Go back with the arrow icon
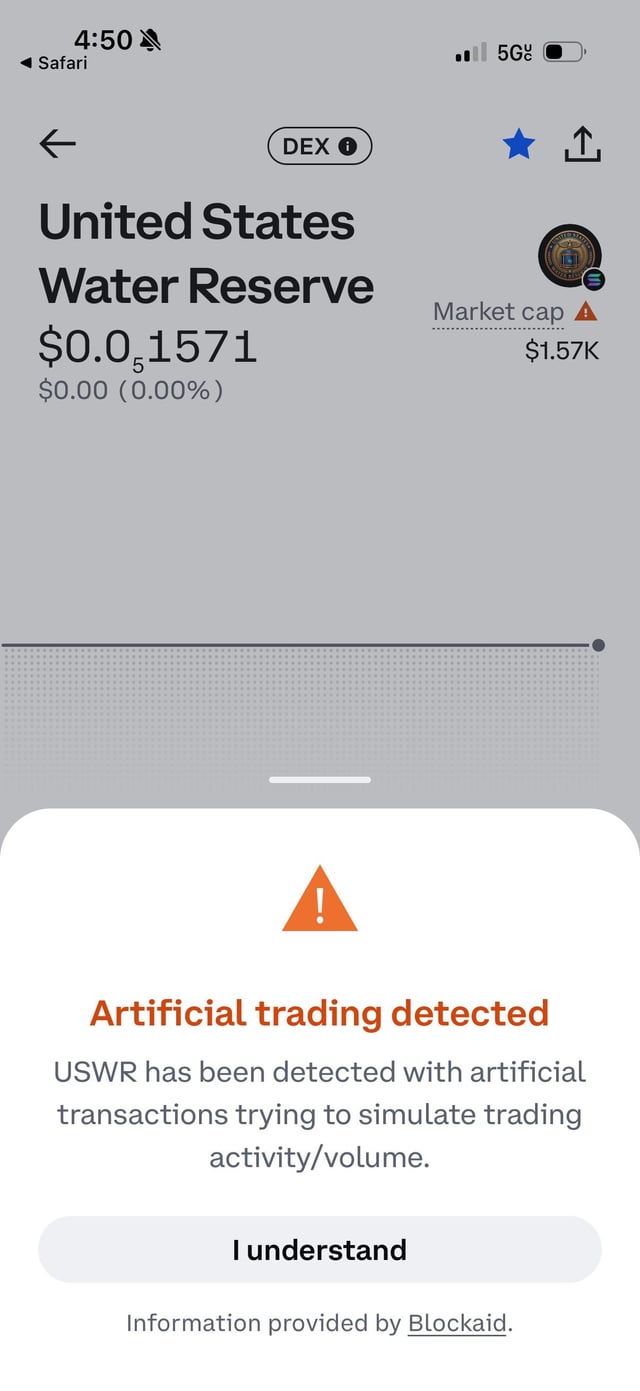Viewport: 640px width, 1391px height. (57, 145)
